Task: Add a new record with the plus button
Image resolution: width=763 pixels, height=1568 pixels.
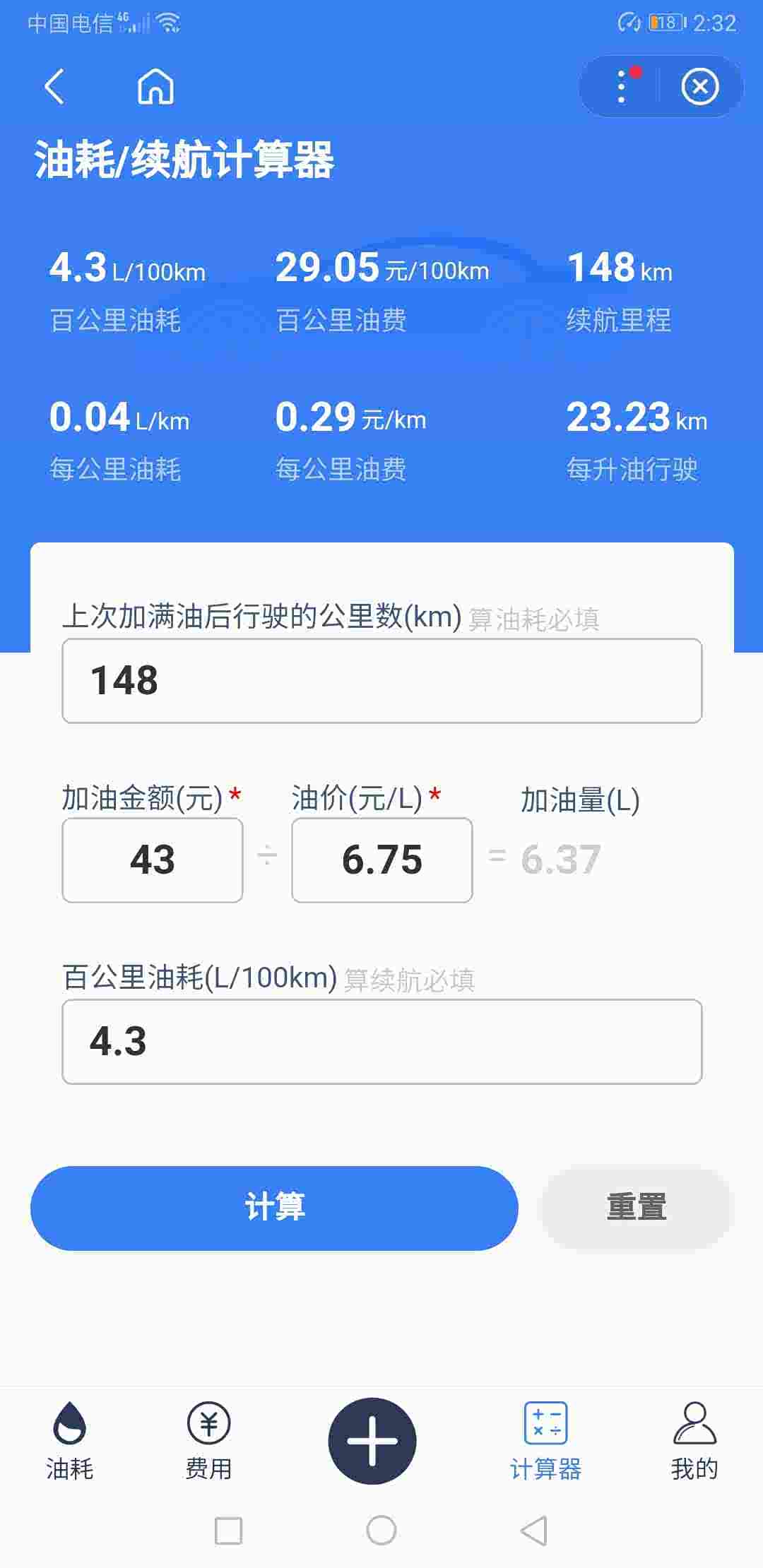Action: point(372,1441)
